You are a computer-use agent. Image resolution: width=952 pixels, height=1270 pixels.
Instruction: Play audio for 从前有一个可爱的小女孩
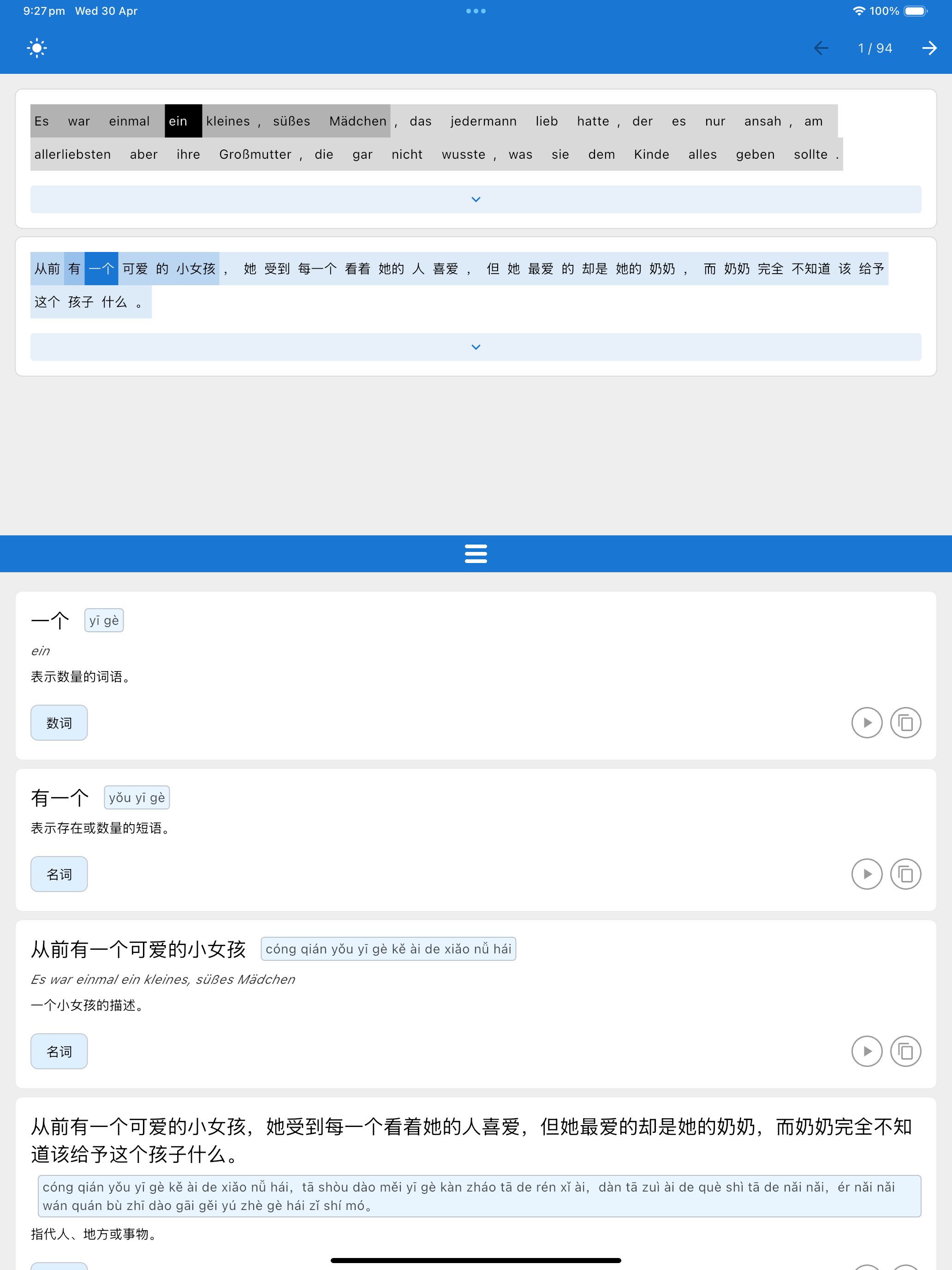pyautogui.click(x=867, y=1051)
